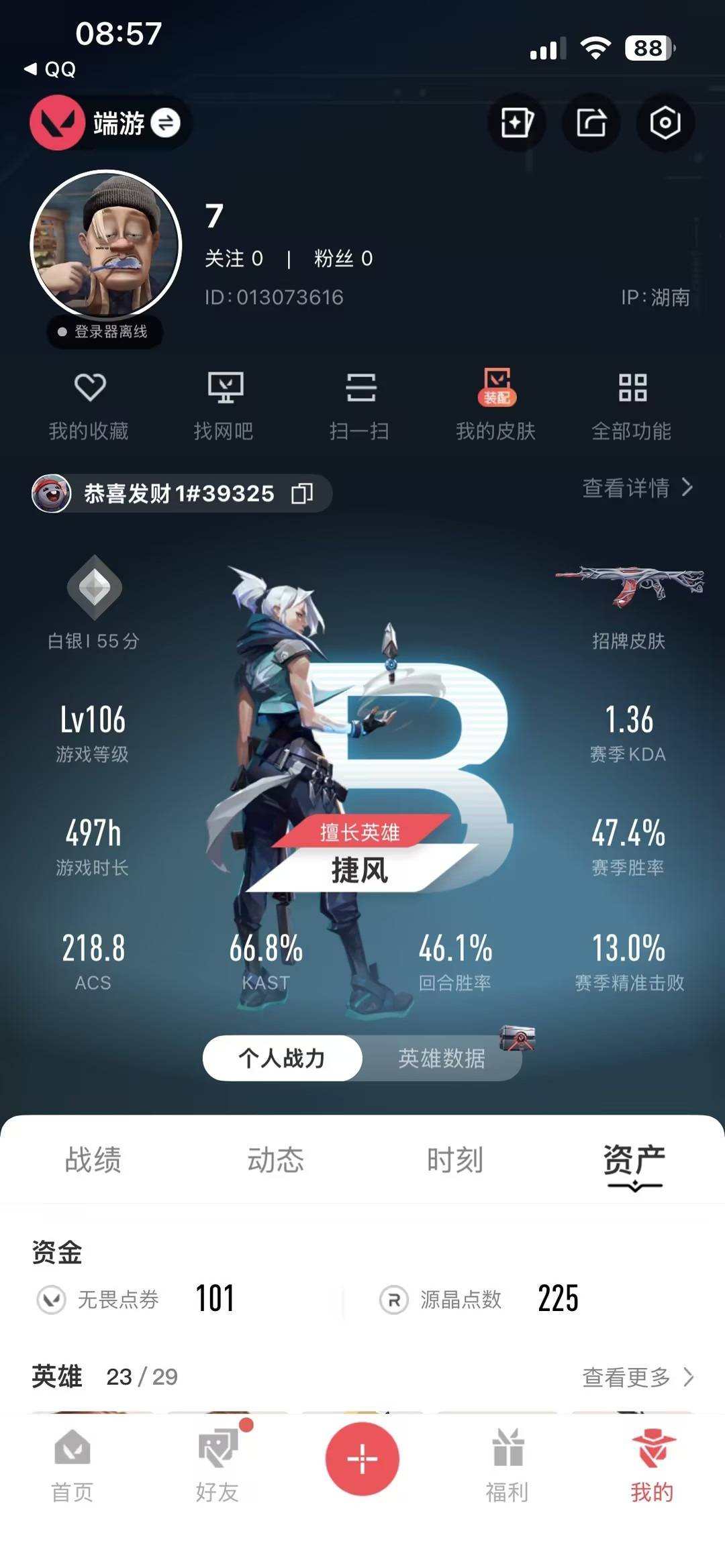Screen dimensions: 725x1568
Task: Switch game via the 端游 toggle arrows
Action: 166,123
